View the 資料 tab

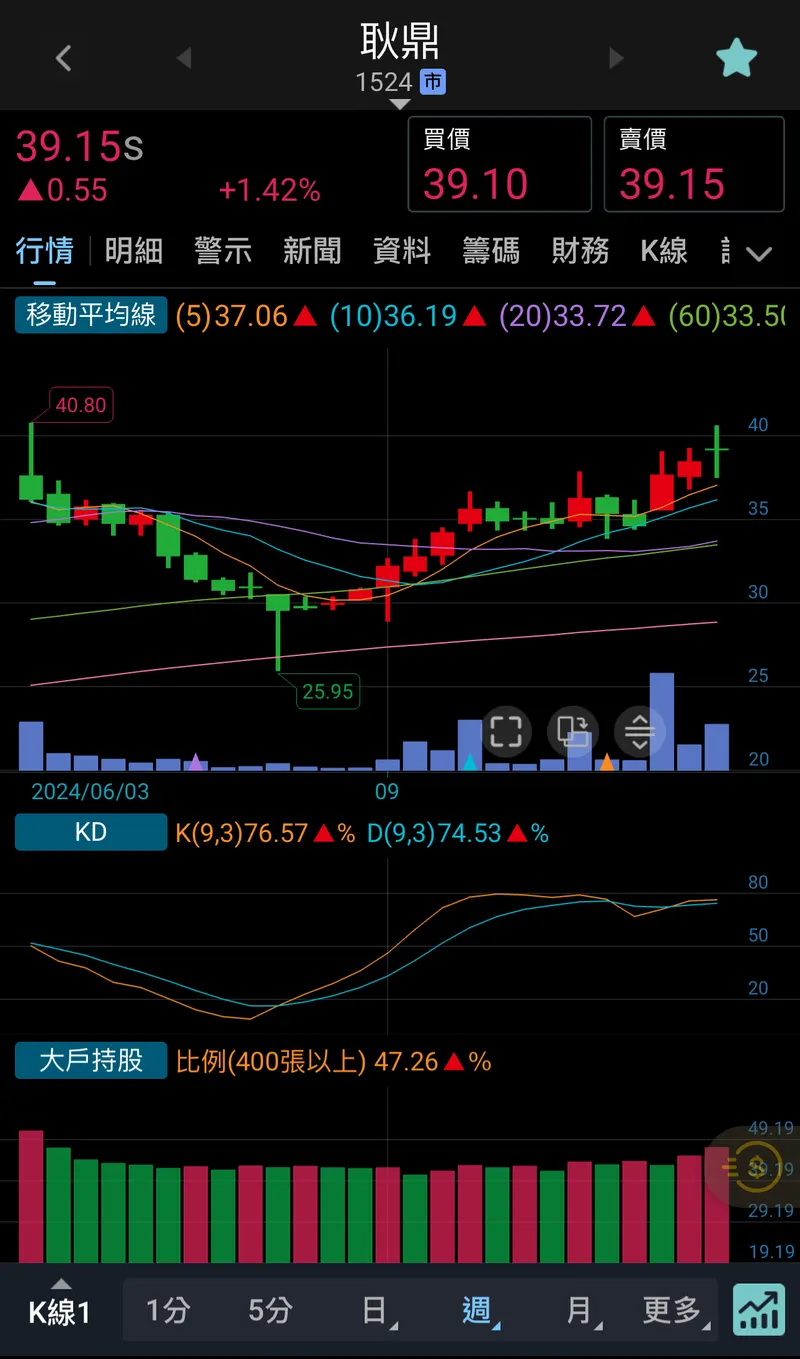pyautogui.click(x=401, y=251)
